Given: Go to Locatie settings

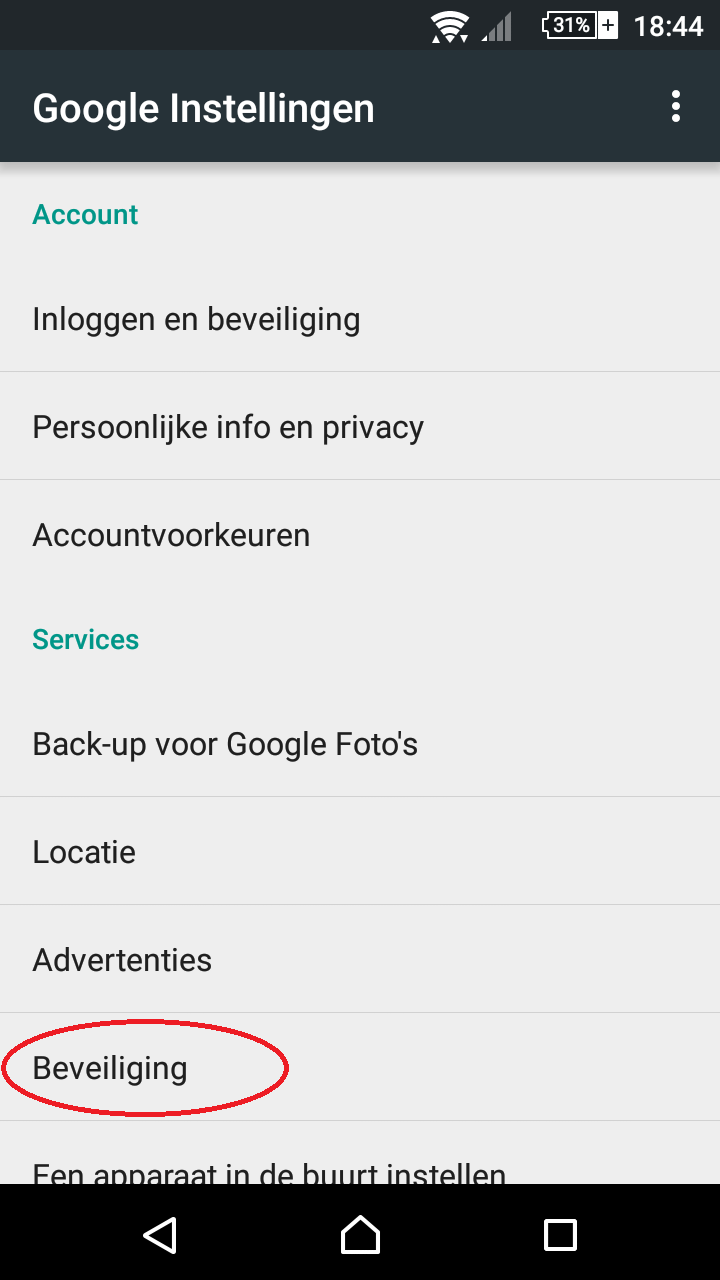Looking at the screenshot, I should tap(360, 852).
